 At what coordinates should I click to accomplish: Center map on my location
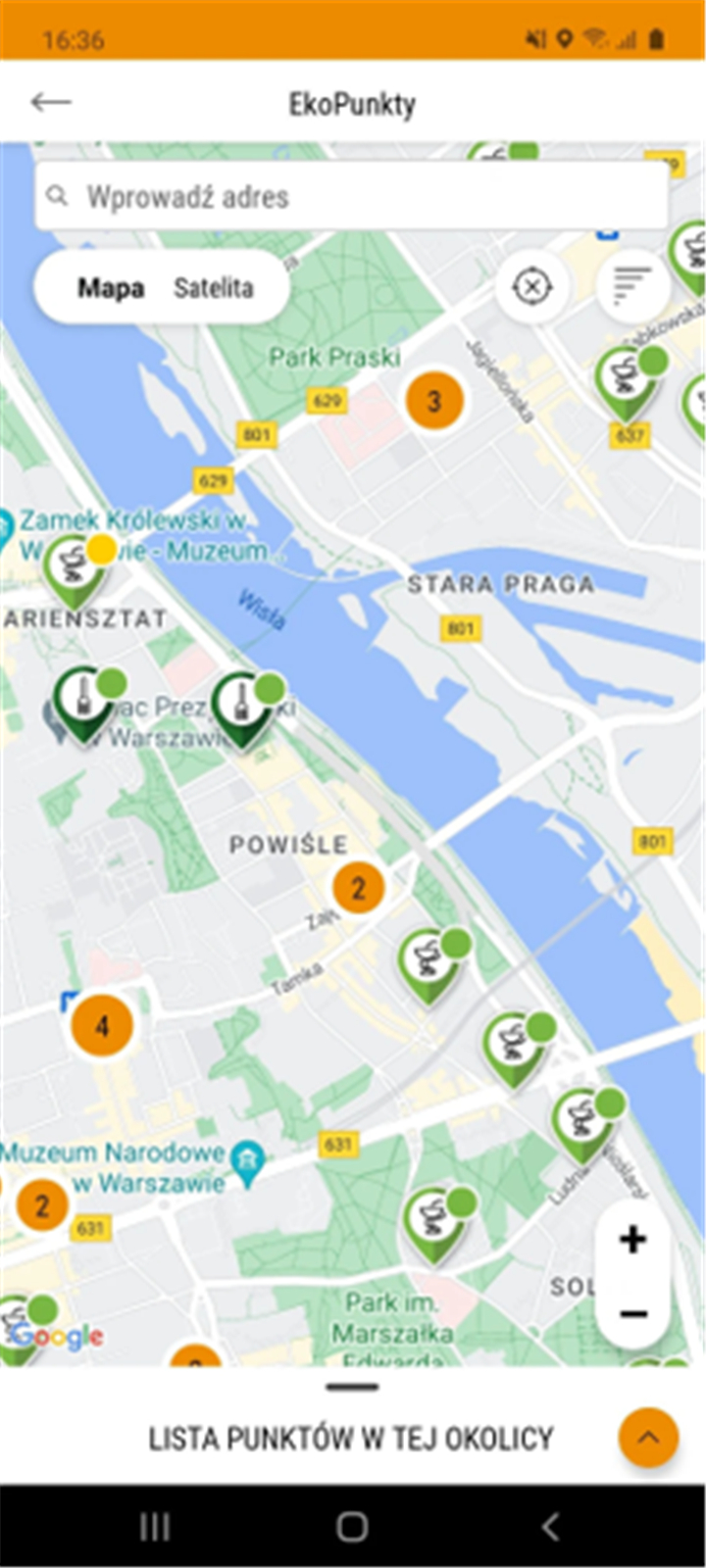click(x=531, y=287)
